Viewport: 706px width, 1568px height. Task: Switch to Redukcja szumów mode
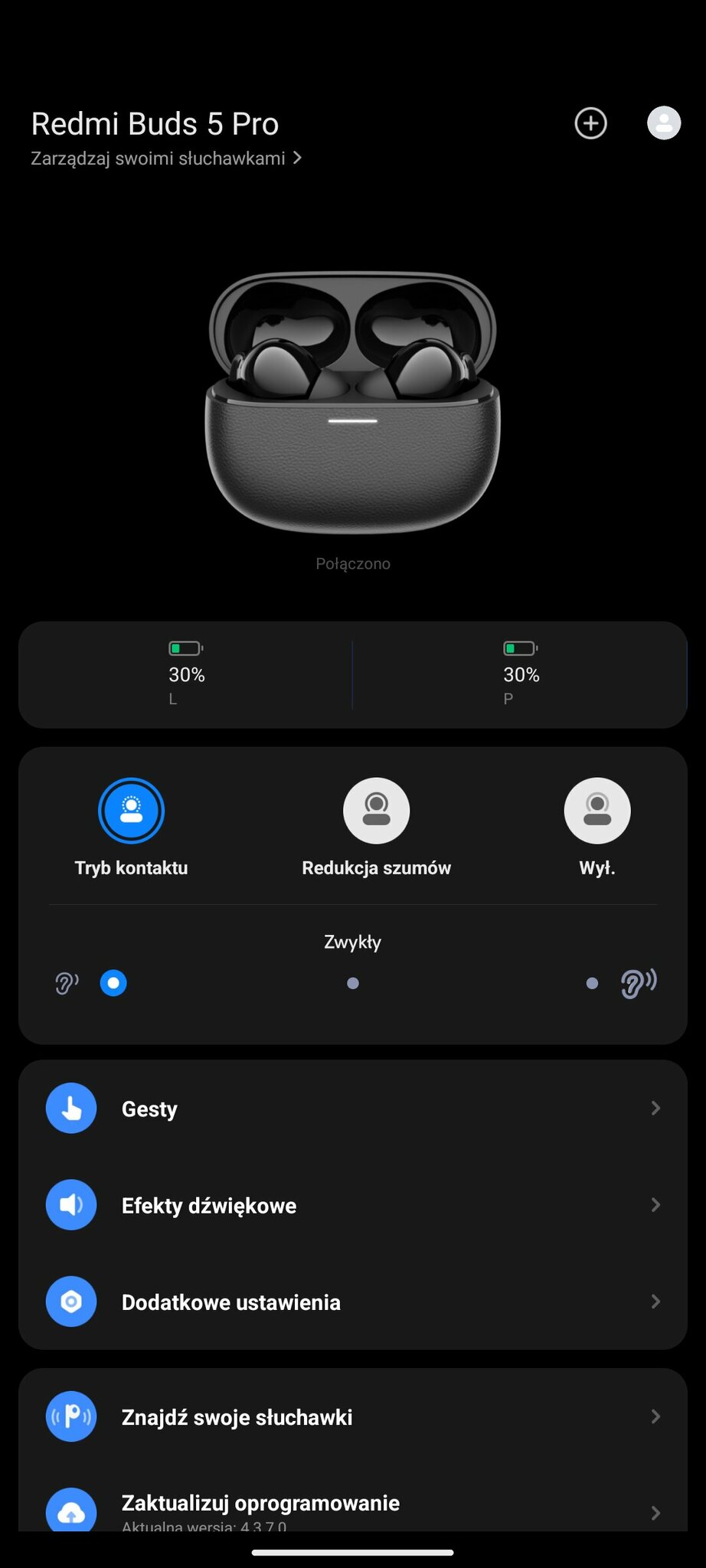pyautogui.click(x=376, y=811)
